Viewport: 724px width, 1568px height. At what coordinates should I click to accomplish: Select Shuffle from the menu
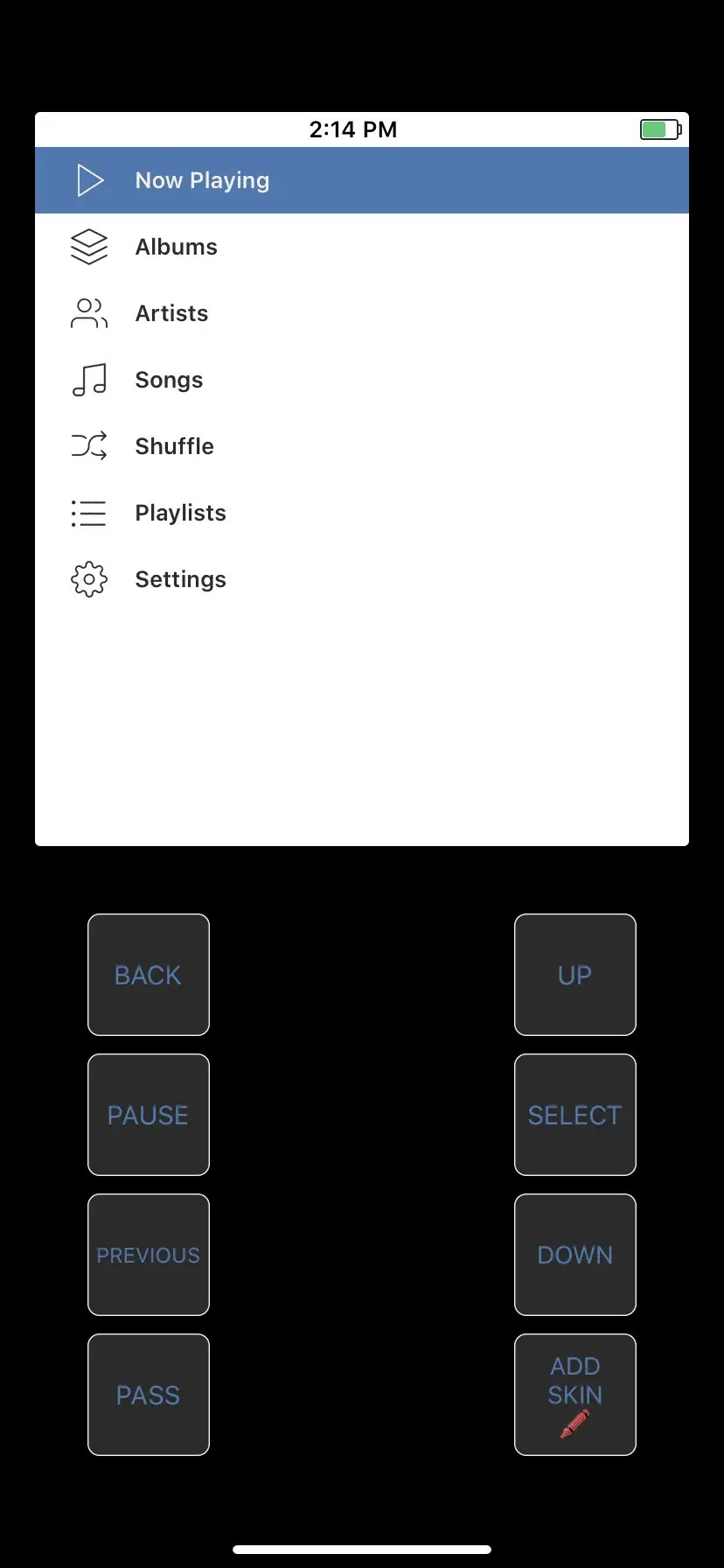point(362,446)
